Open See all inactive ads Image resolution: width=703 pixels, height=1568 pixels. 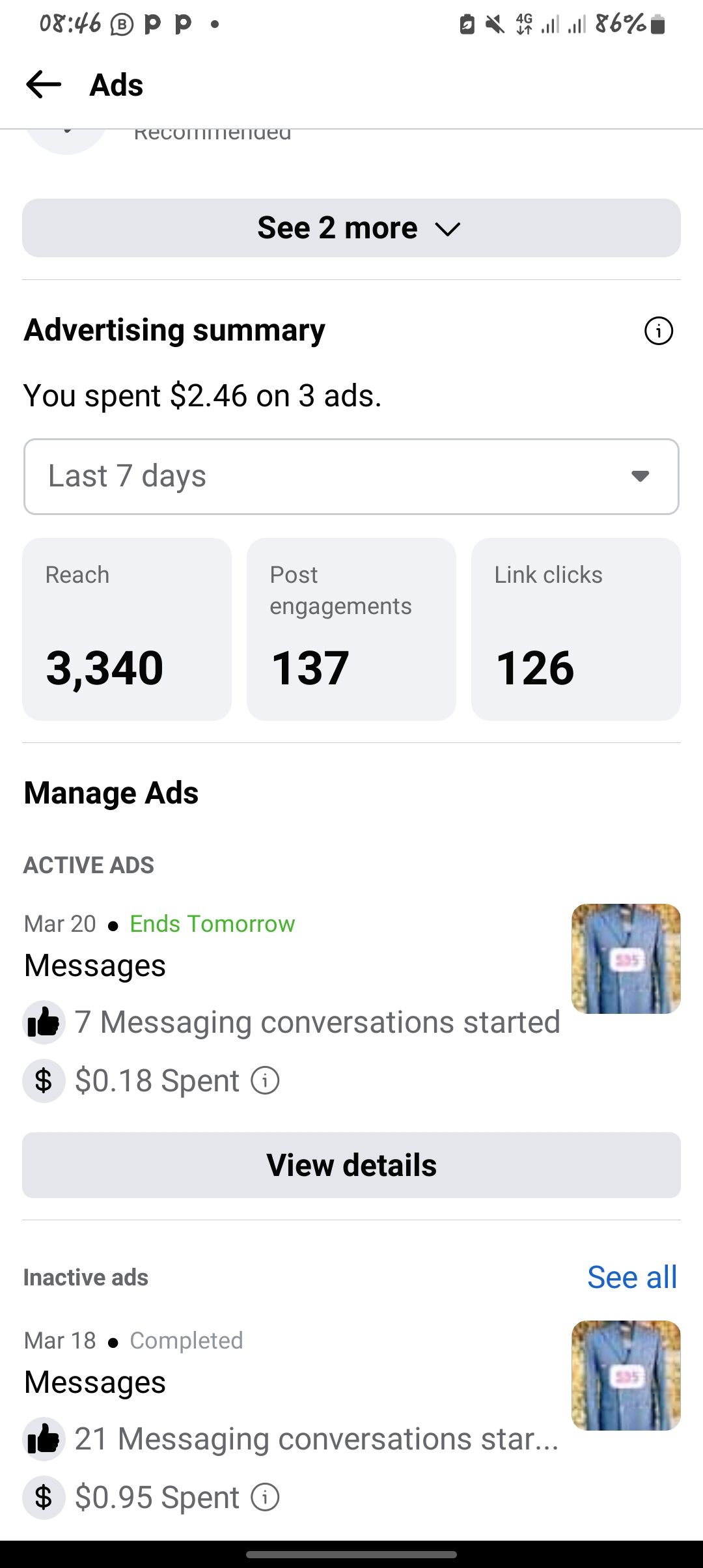click(631, 1277)
